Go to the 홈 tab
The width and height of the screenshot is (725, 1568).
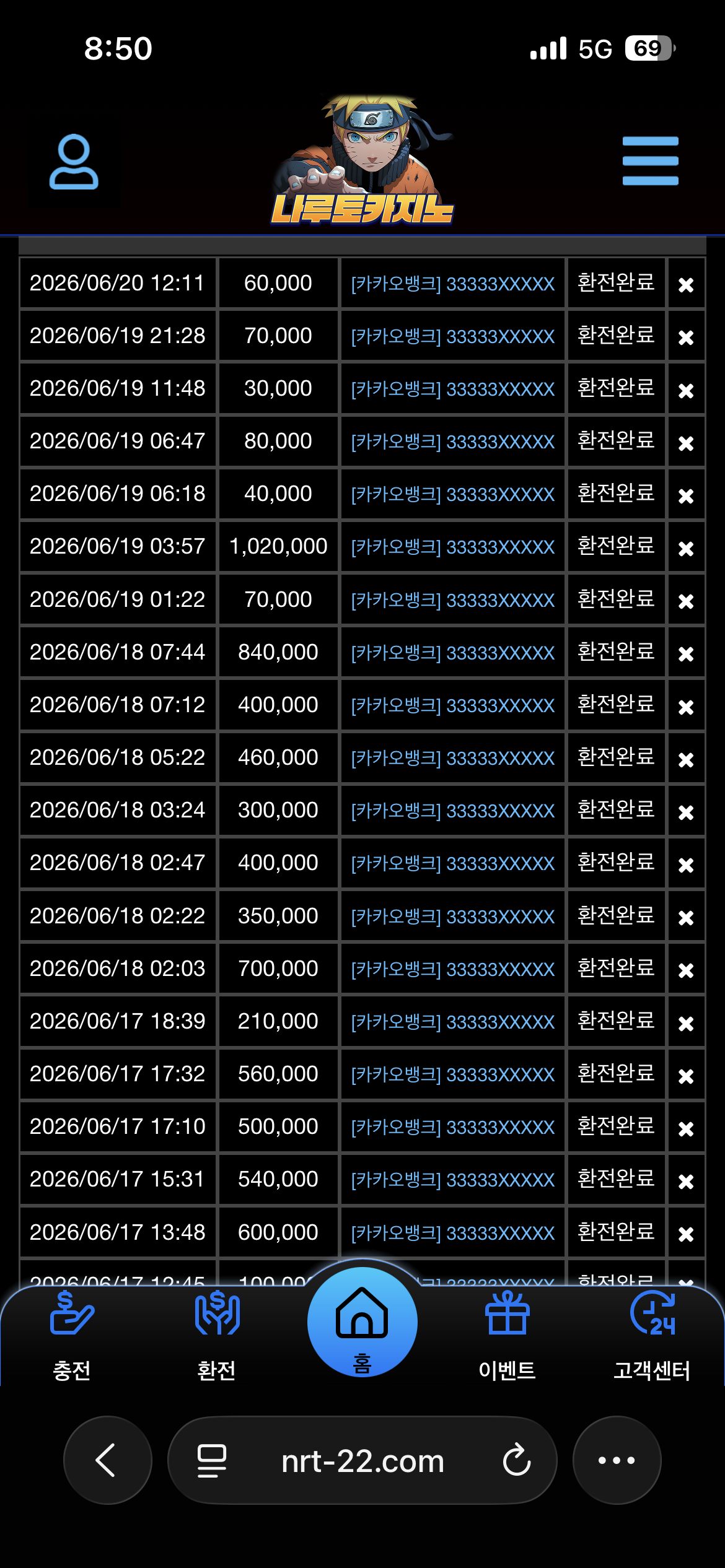tap(362, 1322)
